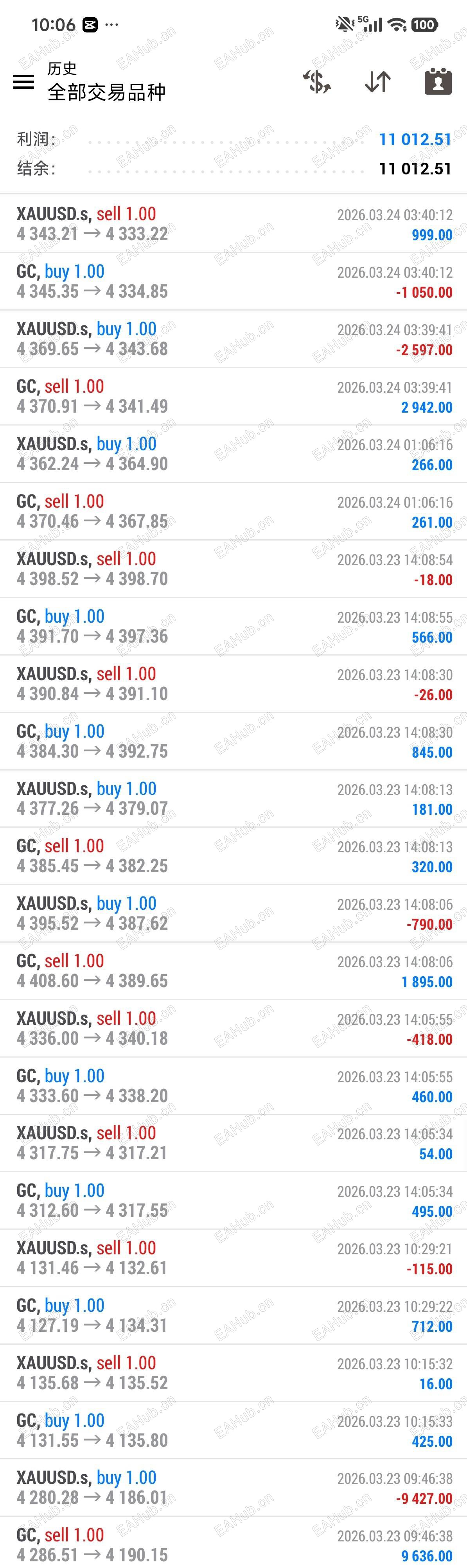Expand the XAUUSD.s buy trade with 266.00 profit
Viewport: 467px width, 1568px height.
click(x=234, y=453)
